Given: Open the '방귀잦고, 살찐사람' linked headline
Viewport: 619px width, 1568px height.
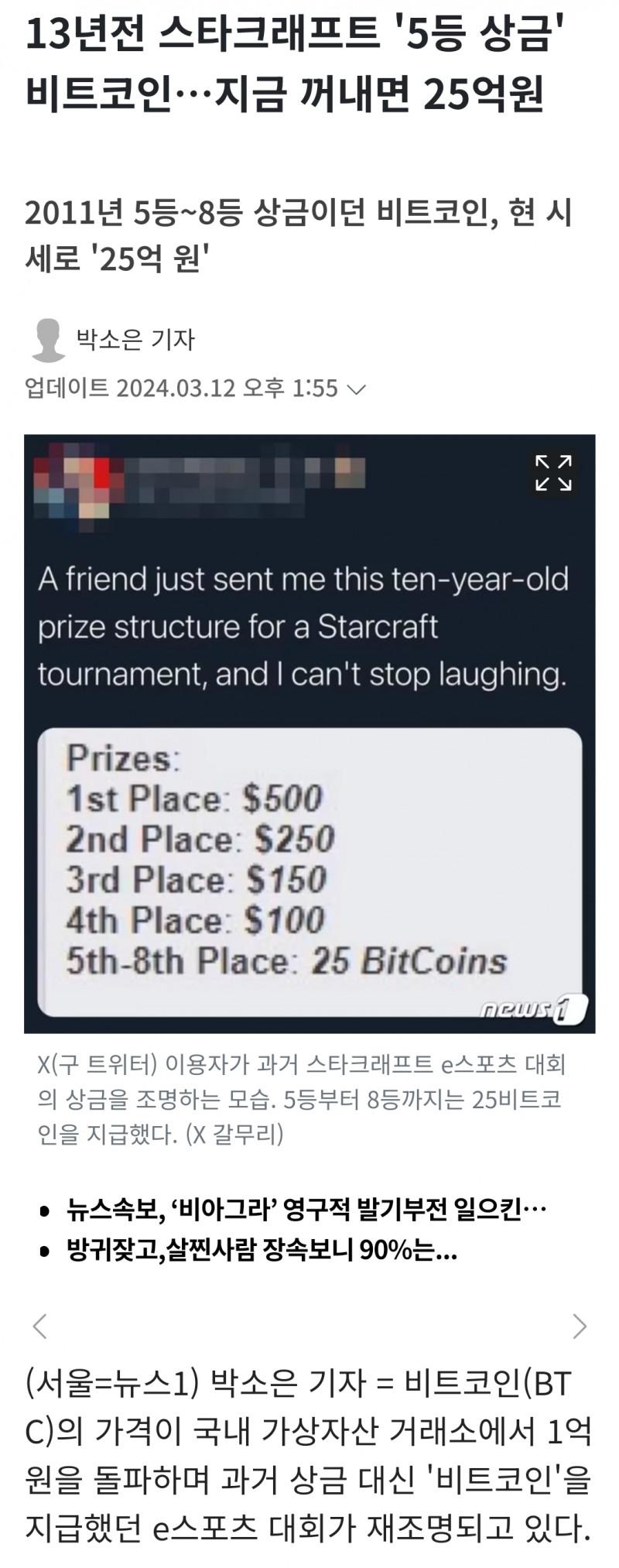Looking at the screenshot, I should [262, 1250].
